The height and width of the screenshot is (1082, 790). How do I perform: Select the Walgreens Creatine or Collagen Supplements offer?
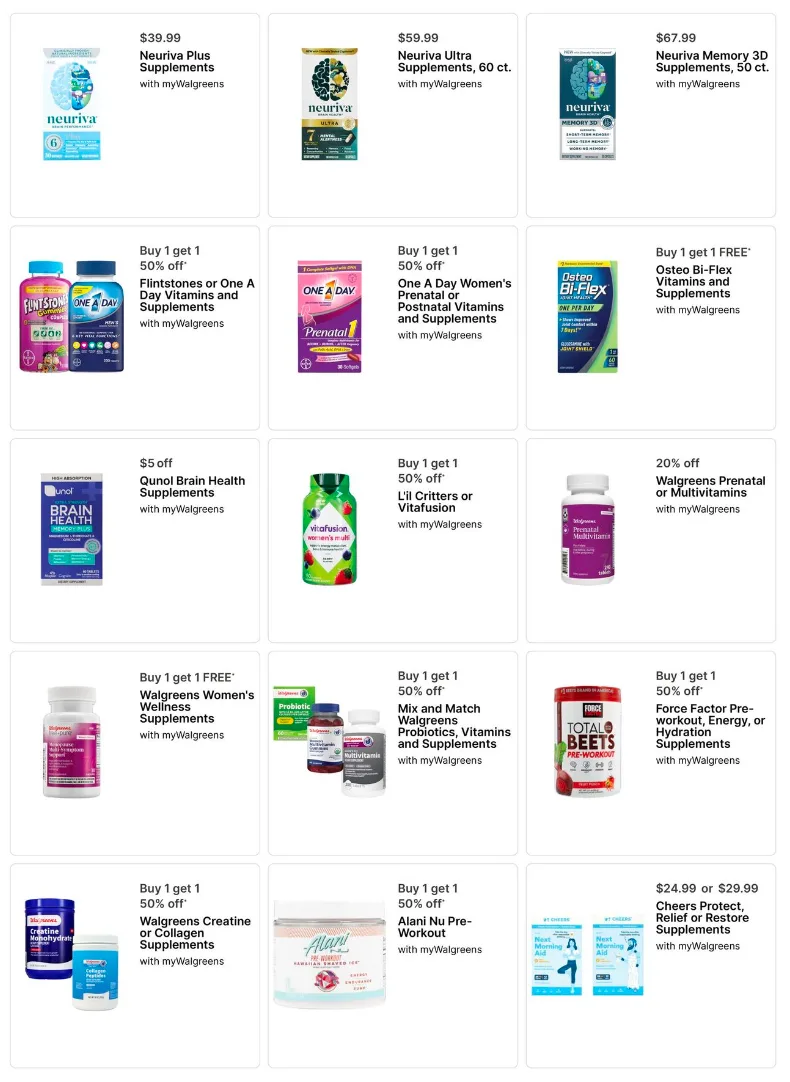pos(194,933)
